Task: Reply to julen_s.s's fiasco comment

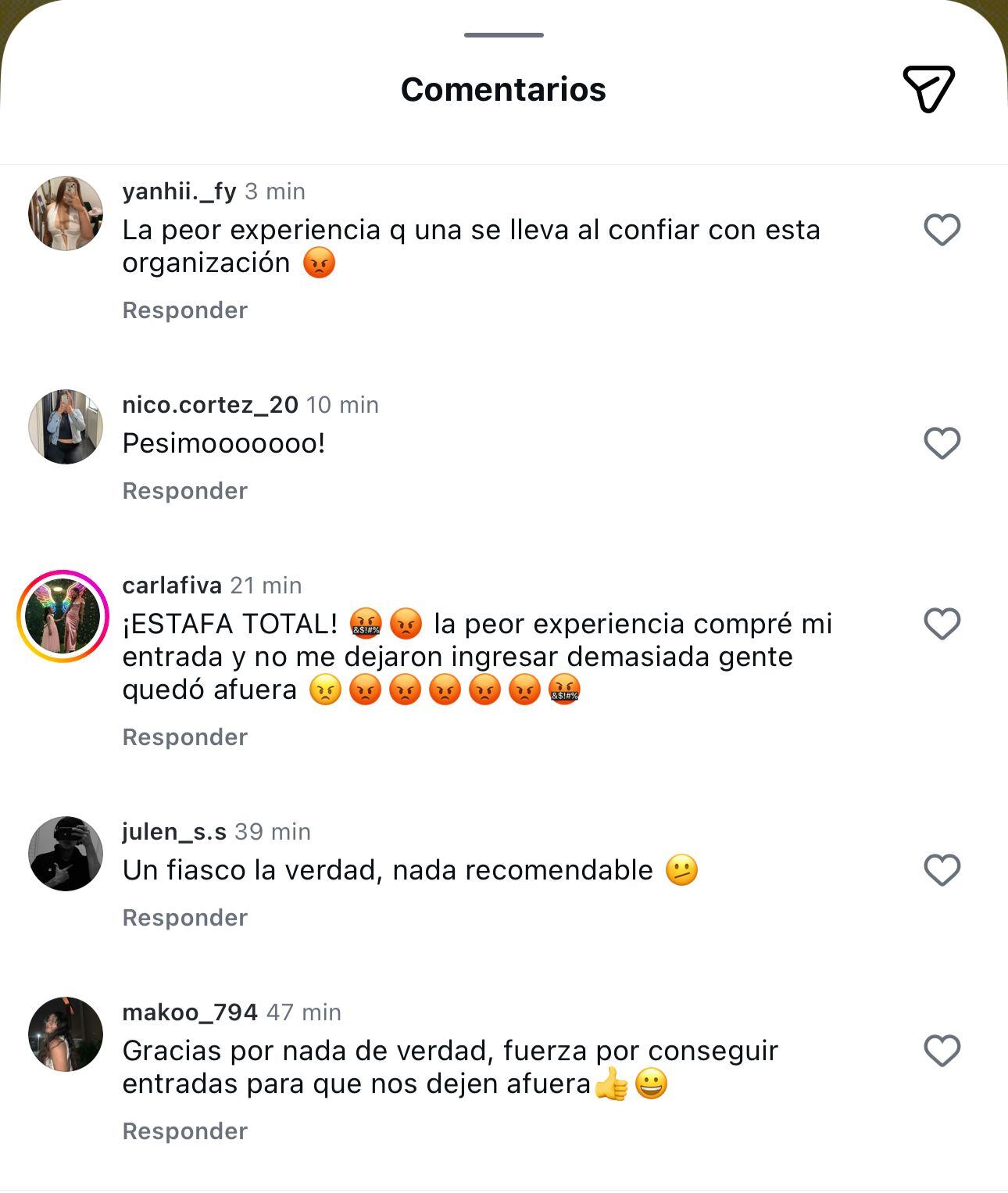Action: click(184, 918)
